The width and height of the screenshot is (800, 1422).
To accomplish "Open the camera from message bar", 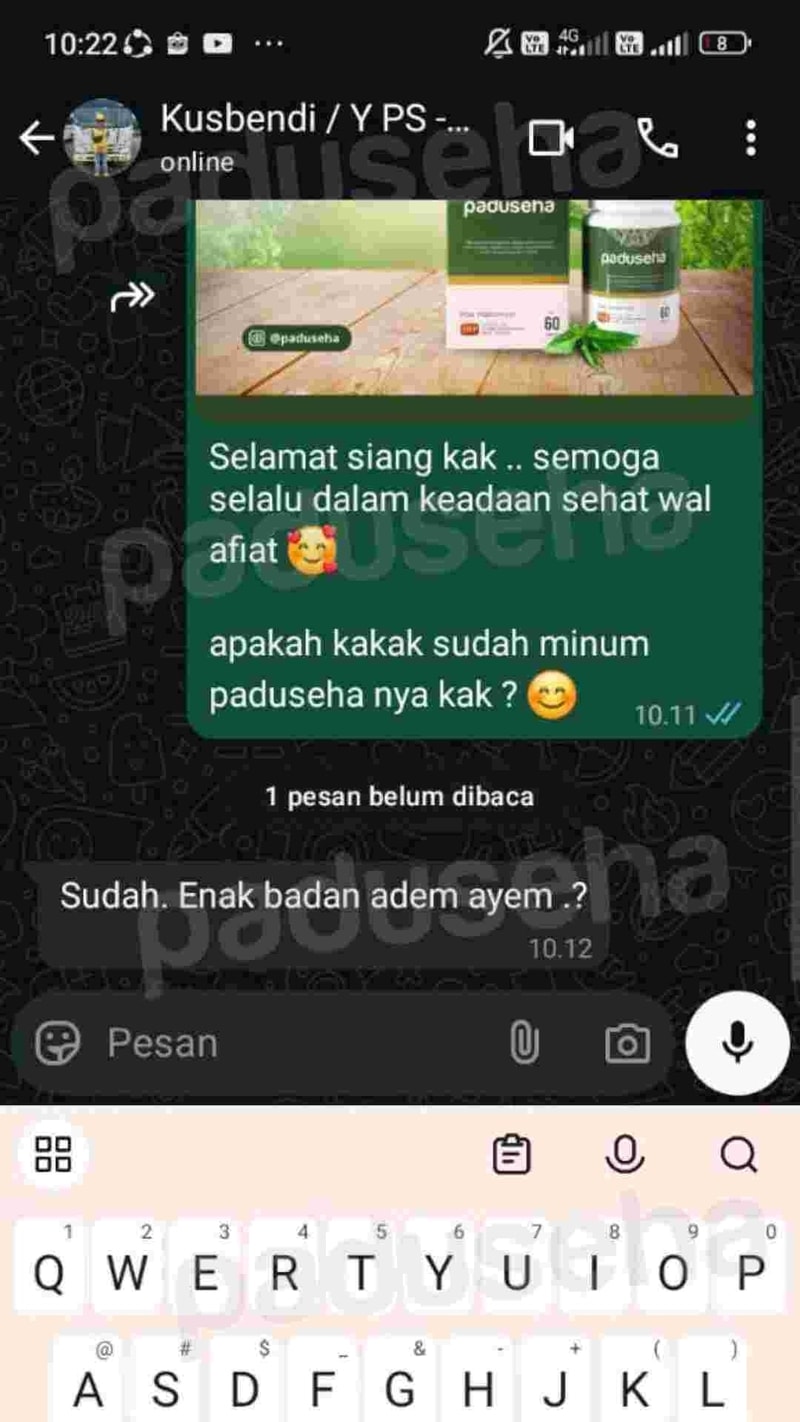I will [627, 1044].
